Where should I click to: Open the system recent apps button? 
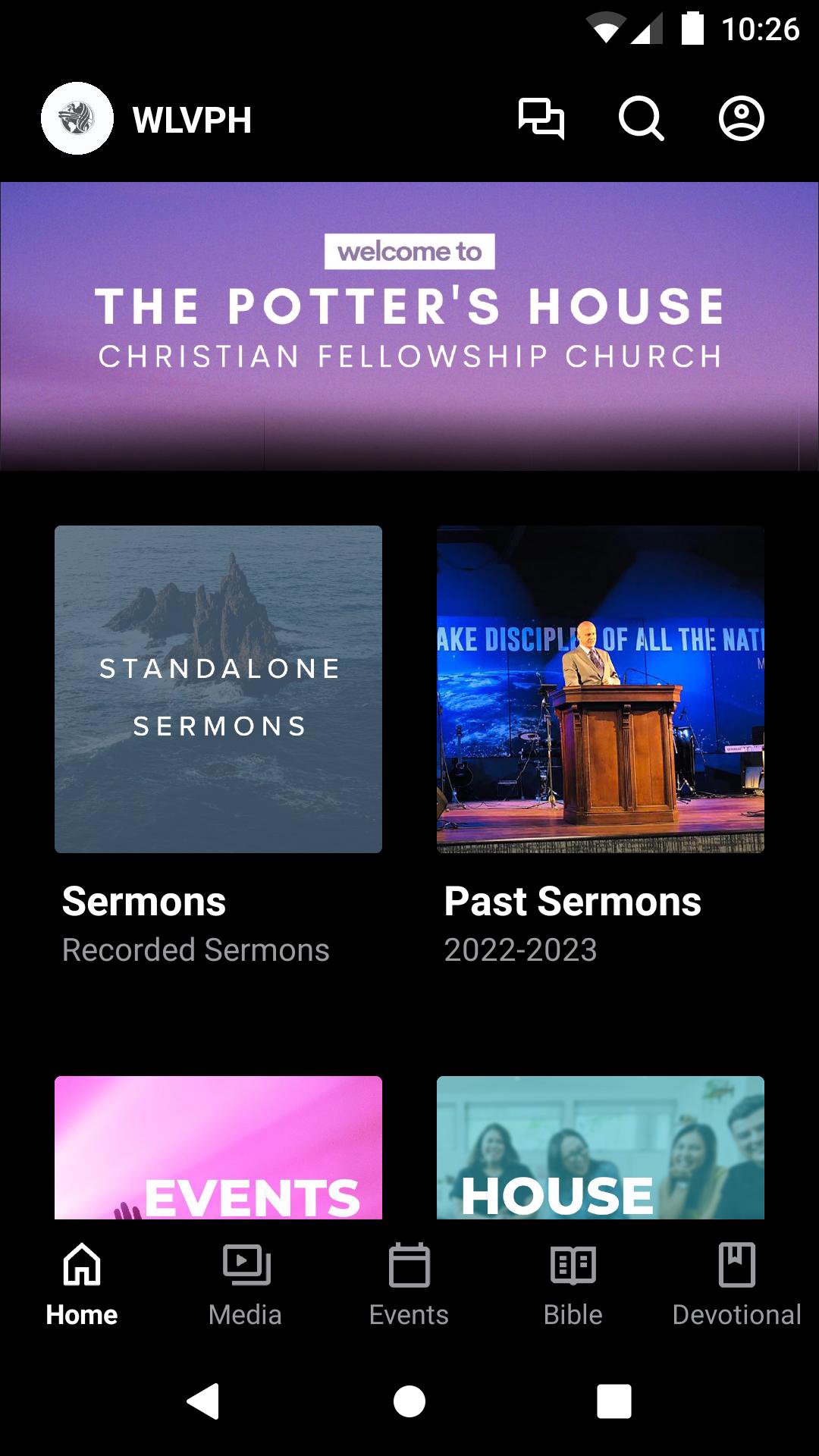[614, 1401]
